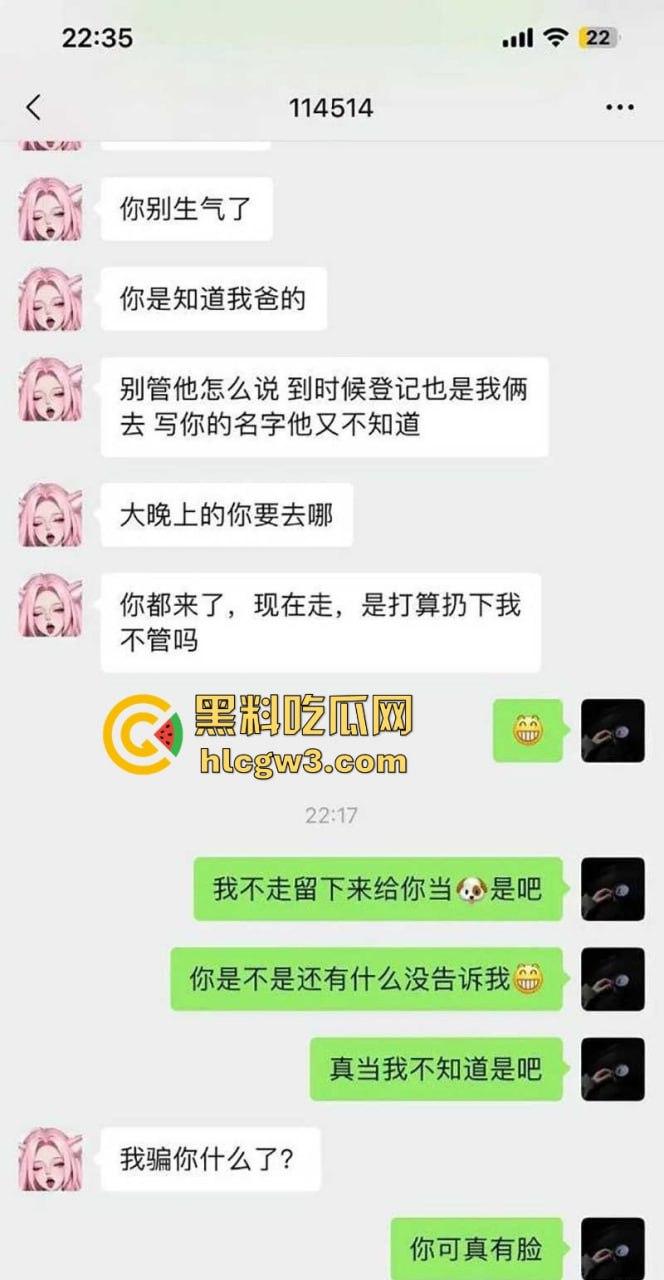664x1280 pixels.
Task: Open sender's avatar next to 真当我不知道是吧
Action: tap(612, 1069)
